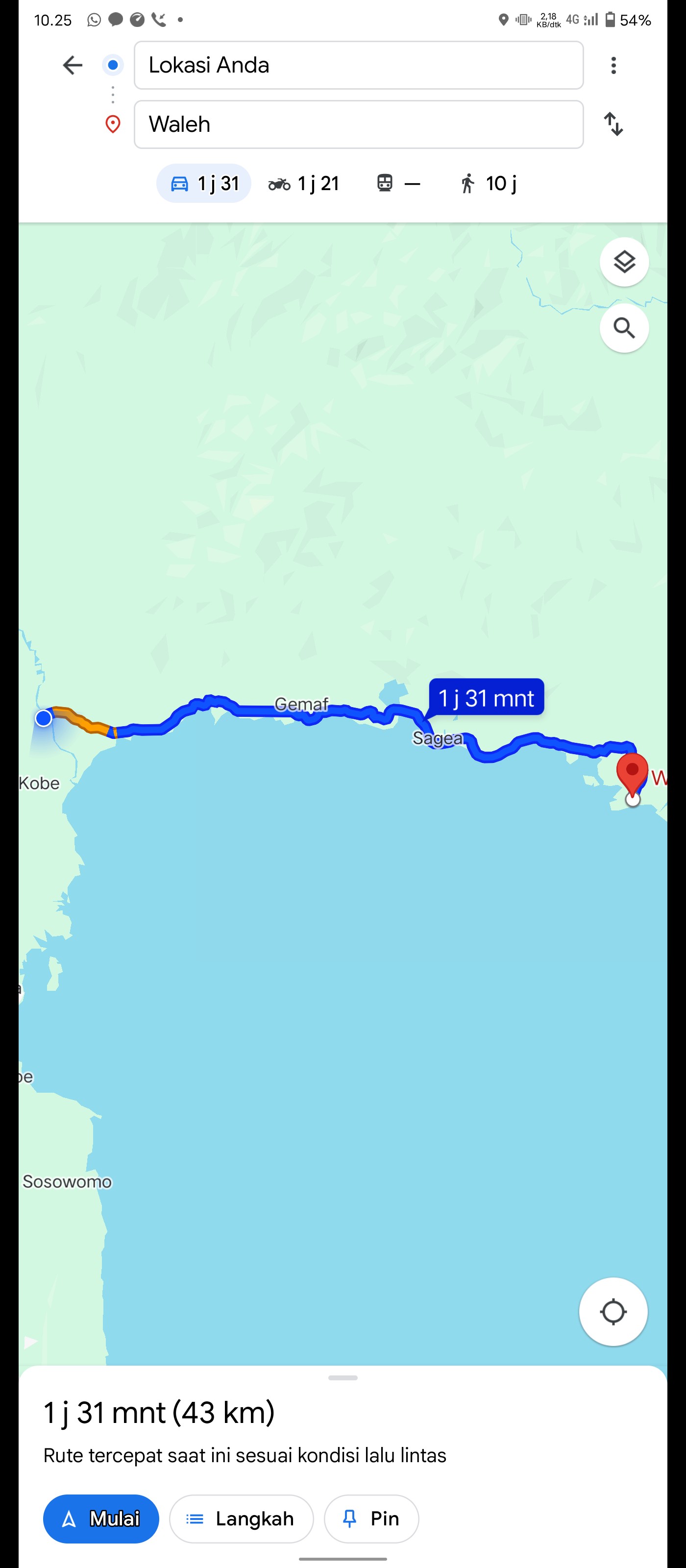Switch to public transit mode
This screenshot has width=686, height=1568.
pos(399,183)
